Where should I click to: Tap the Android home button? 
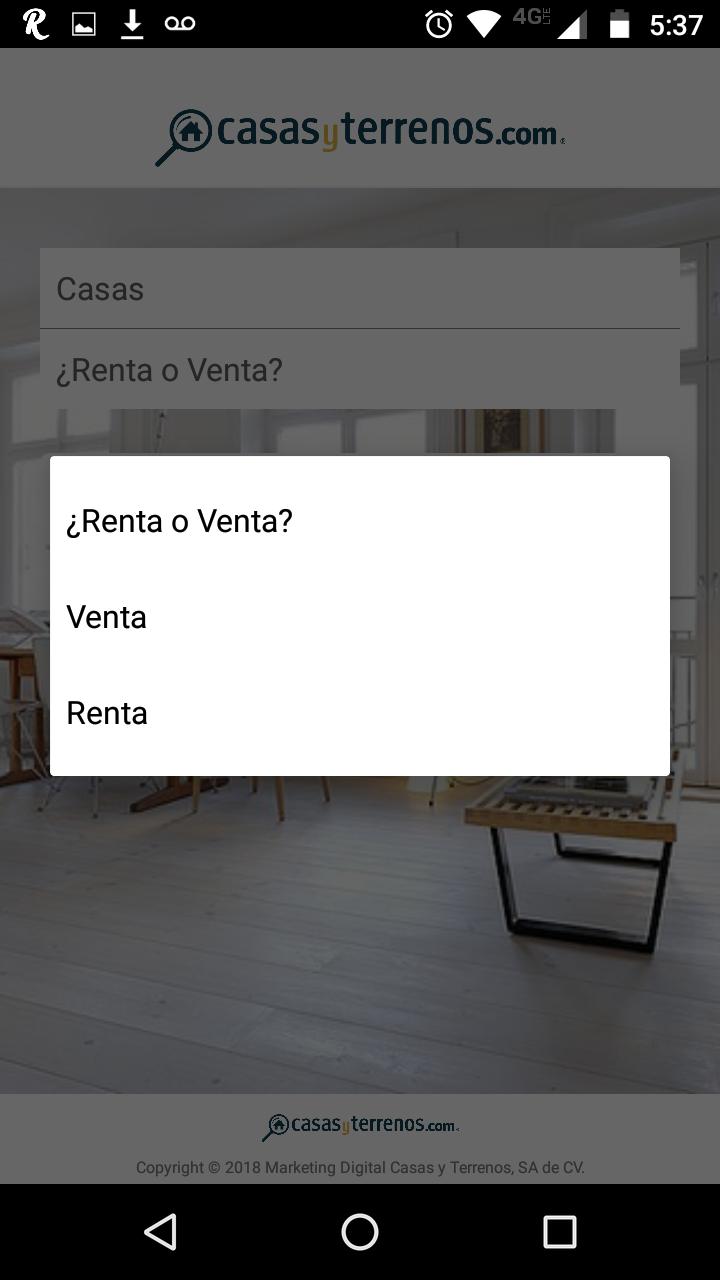click(360, 1231)
